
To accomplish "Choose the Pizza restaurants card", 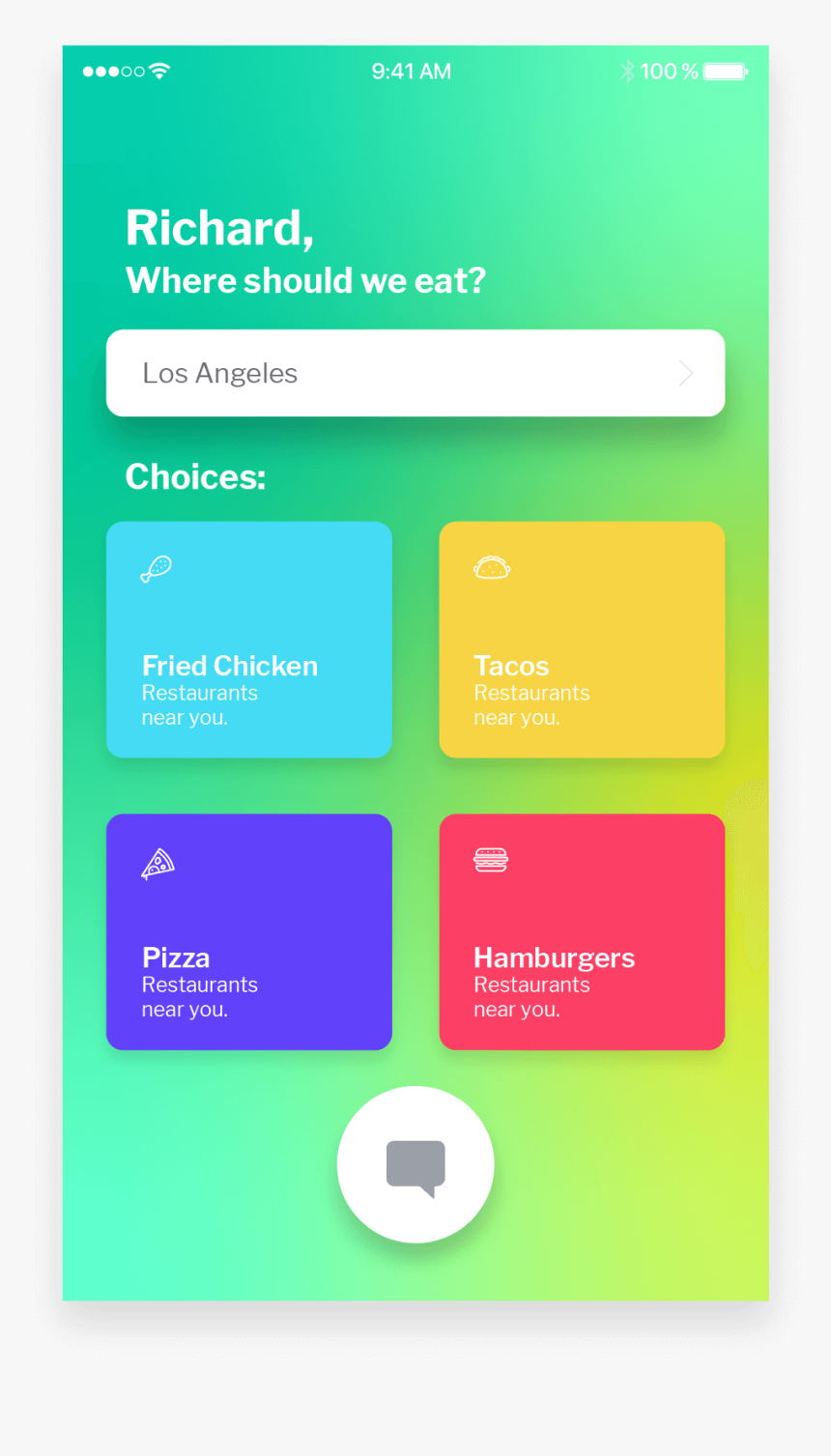I will click(x=248, y=931).
